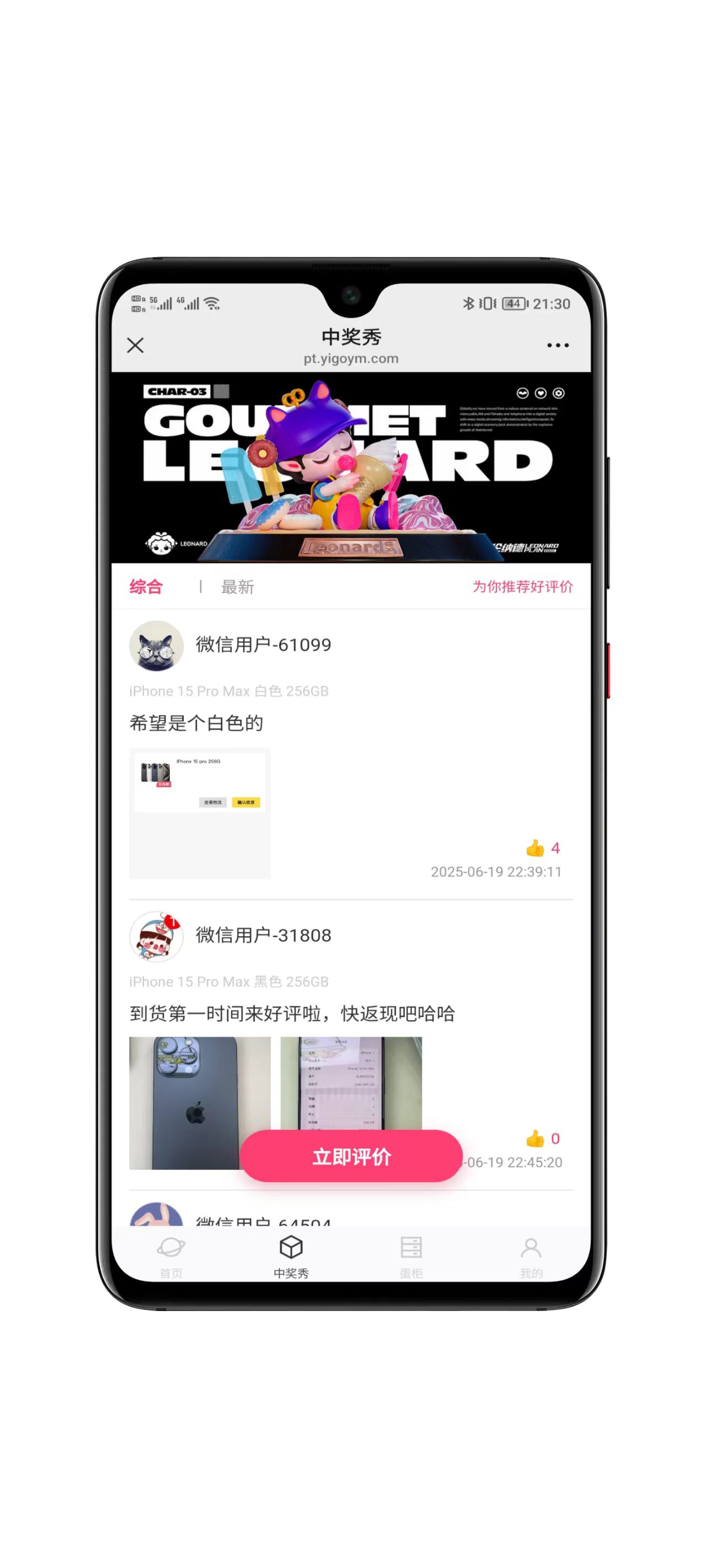Open the three-dot overflow menu
706x1568 pixels.
[558, 345]
